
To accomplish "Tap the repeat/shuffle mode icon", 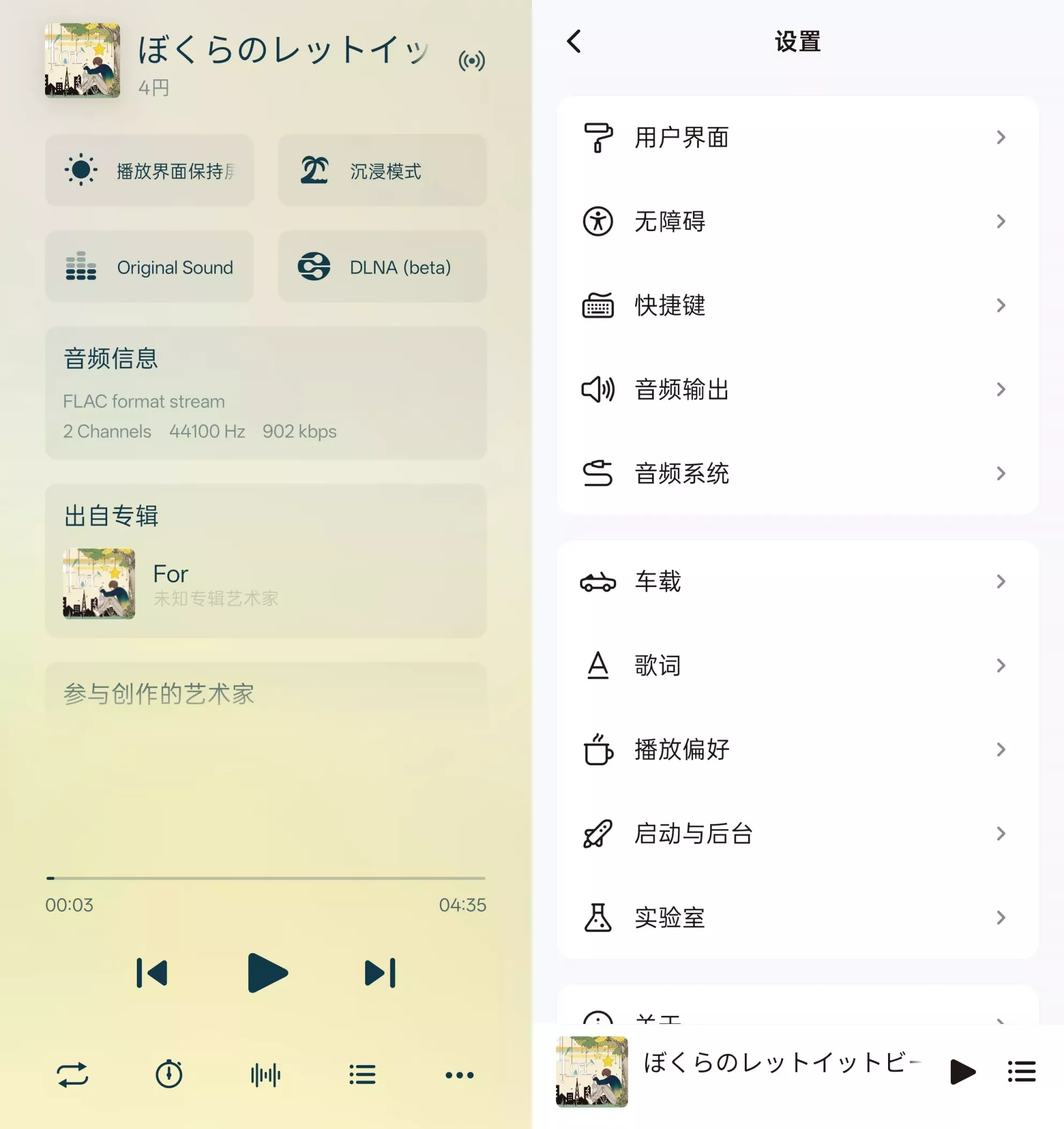I will click(73, 1075).
